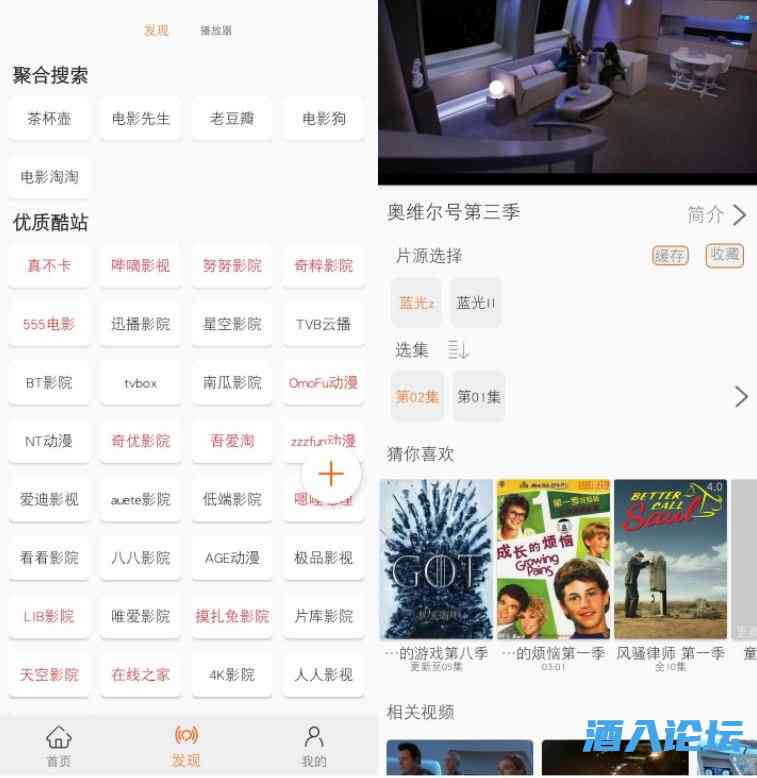The width and height of the screenshot is (757, 778).
Task: Open the Better Call Saul recommendation
Action: click(670, 559)
